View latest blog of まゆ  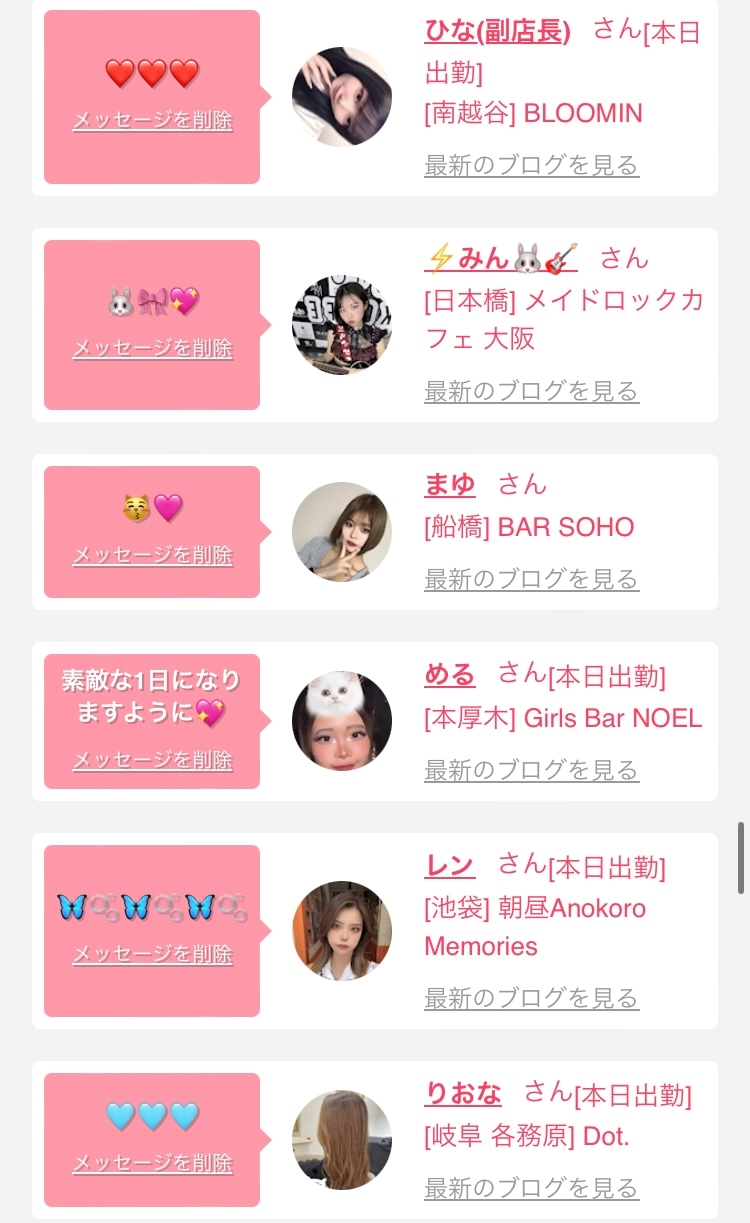tap(531, 579)
